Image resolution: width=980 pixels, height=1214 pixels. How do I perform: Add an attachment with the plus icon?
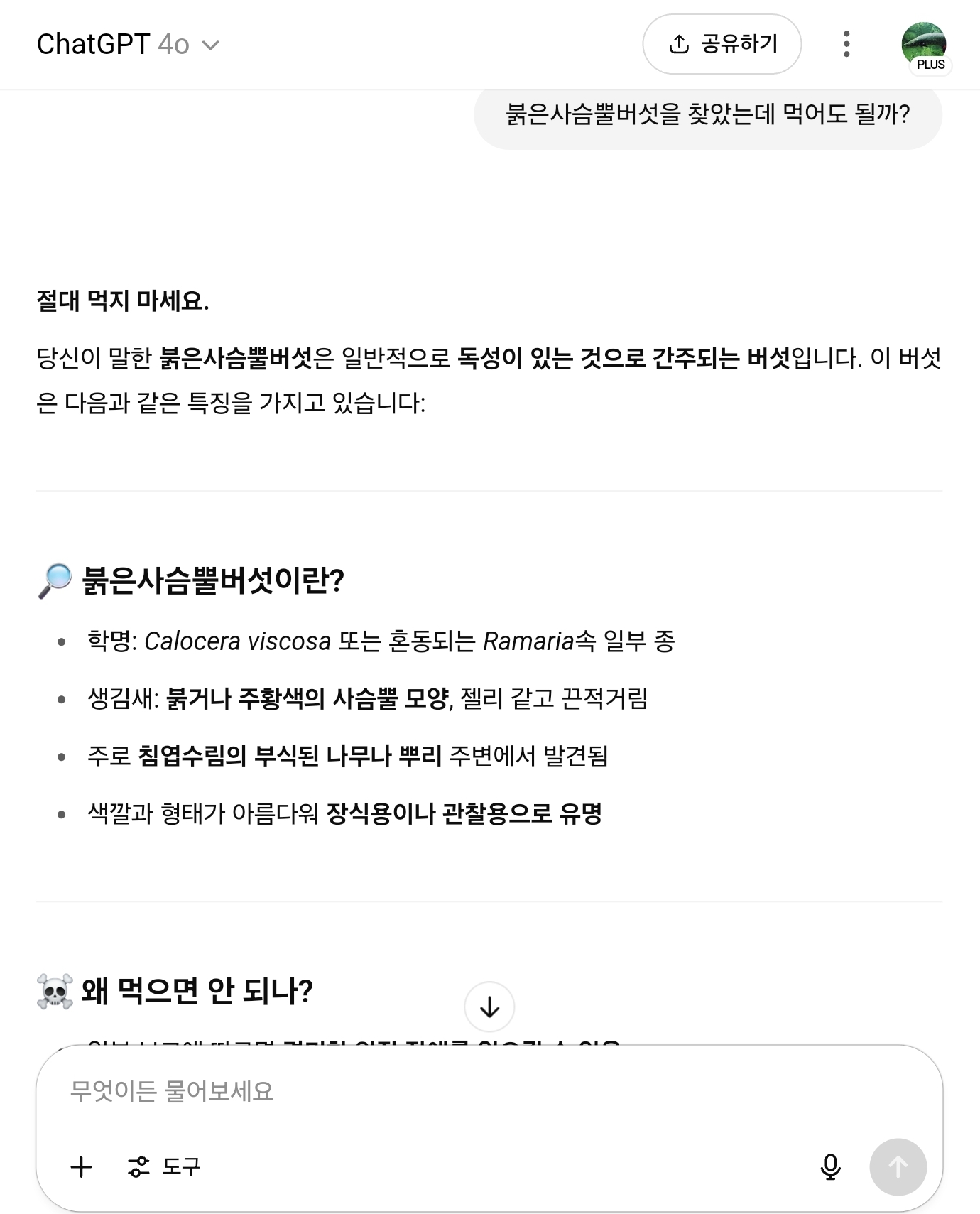pyautogui.click(x=82, y=1166)
